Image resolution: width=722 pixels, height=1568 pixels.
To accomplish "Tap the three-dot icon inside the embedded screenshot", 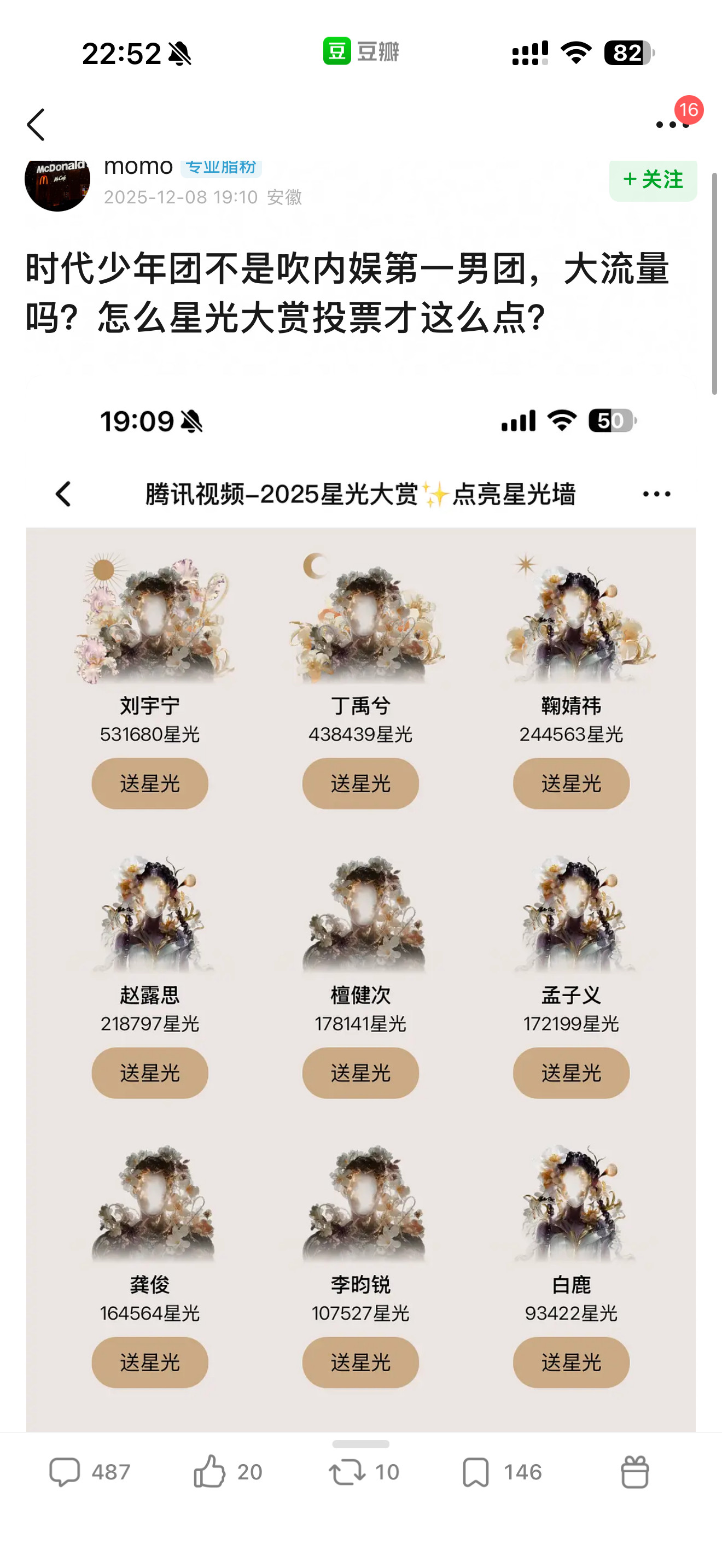I will click(x=656, y=494).
